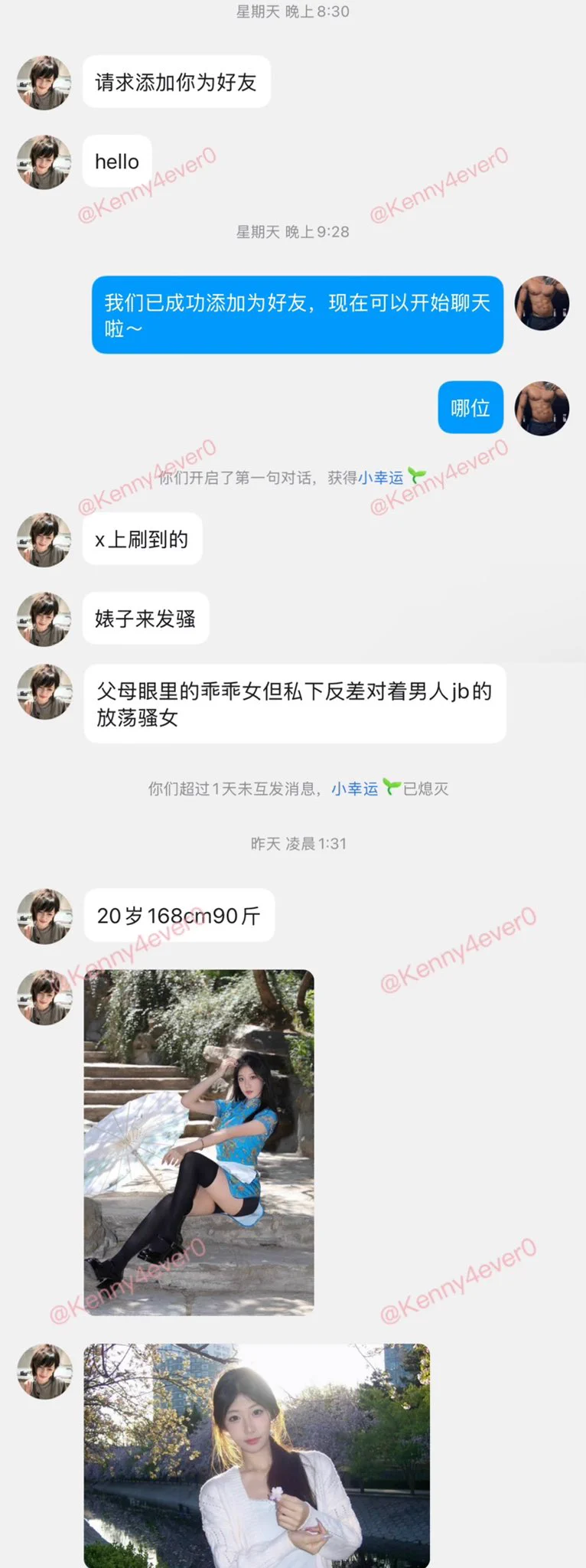Open sender's avatar beside the hello message
Viewport: 586px width, 1568px height.
point(44,162)
